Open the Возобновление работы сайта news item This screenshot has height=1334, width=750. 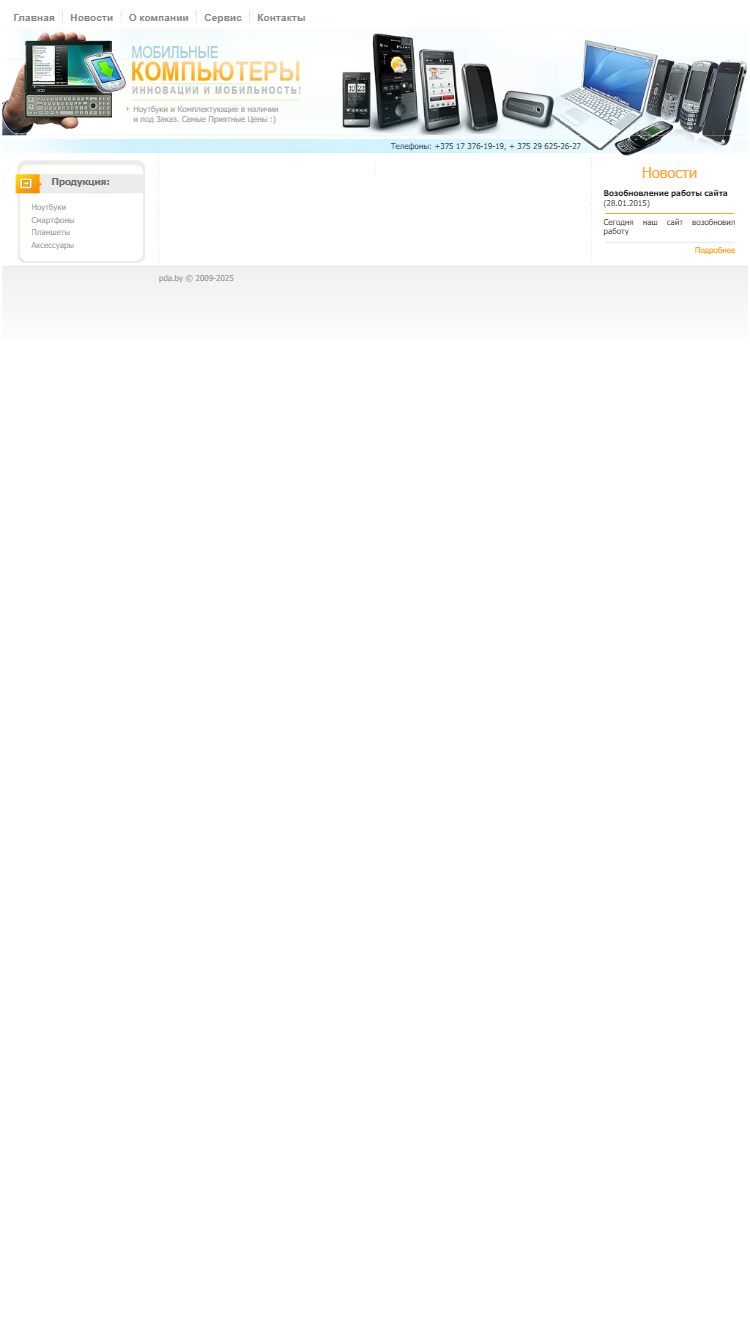click(665, 193)
